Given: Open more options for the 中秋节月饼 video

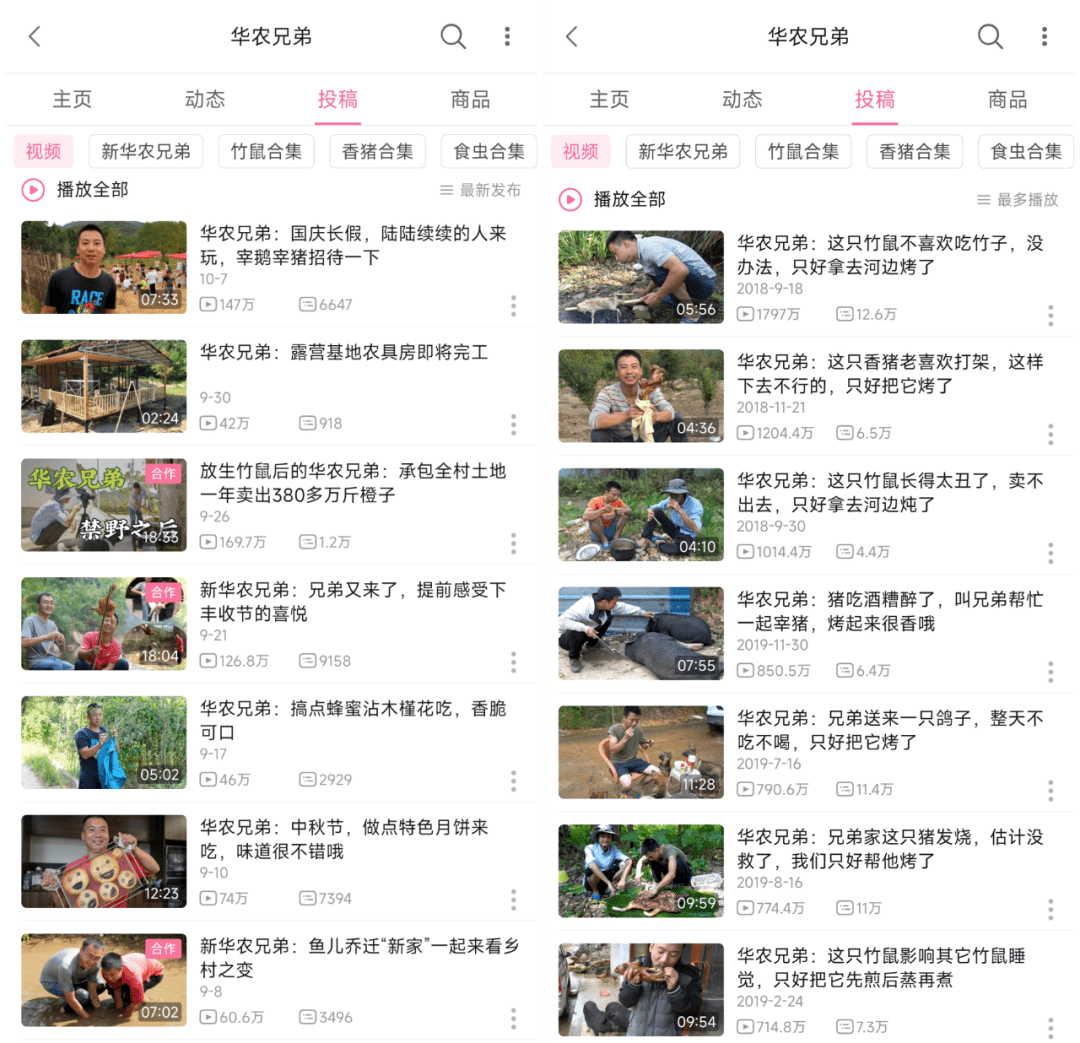Looking at the screenshot, I should [513, 899].
